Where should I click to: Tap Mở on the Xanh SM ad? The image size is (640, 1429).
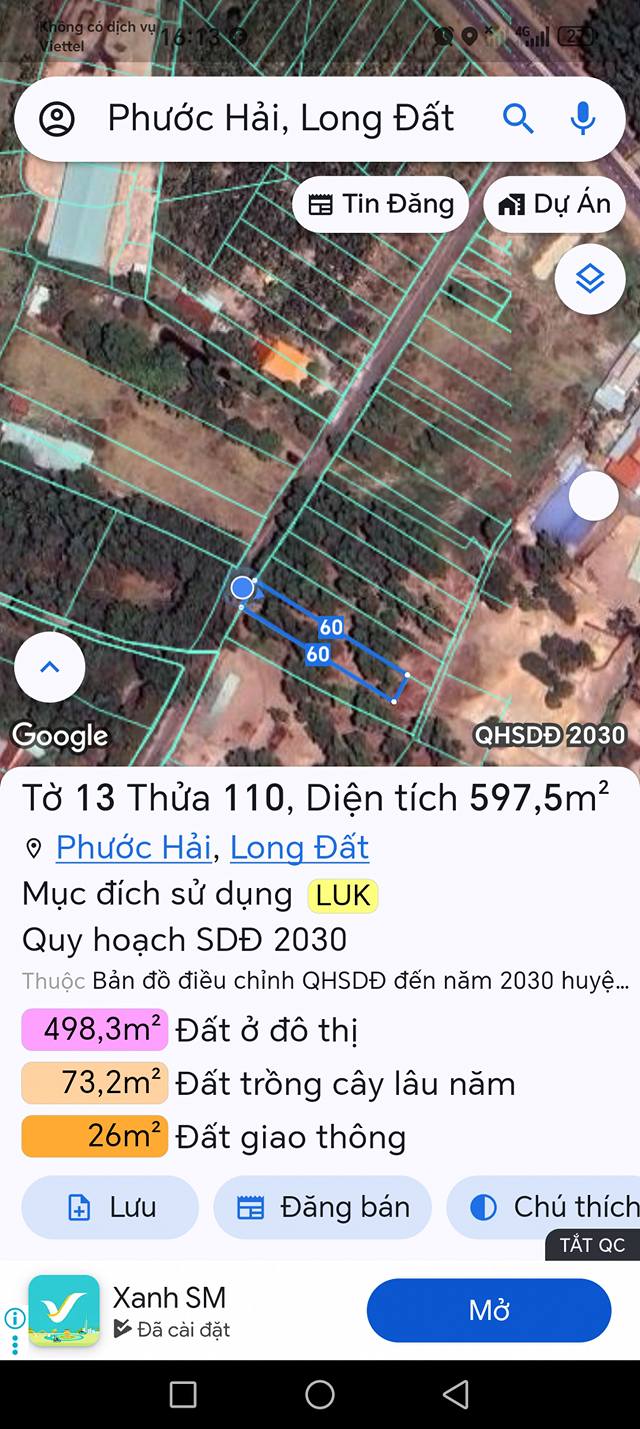(x=489, y=1310)
